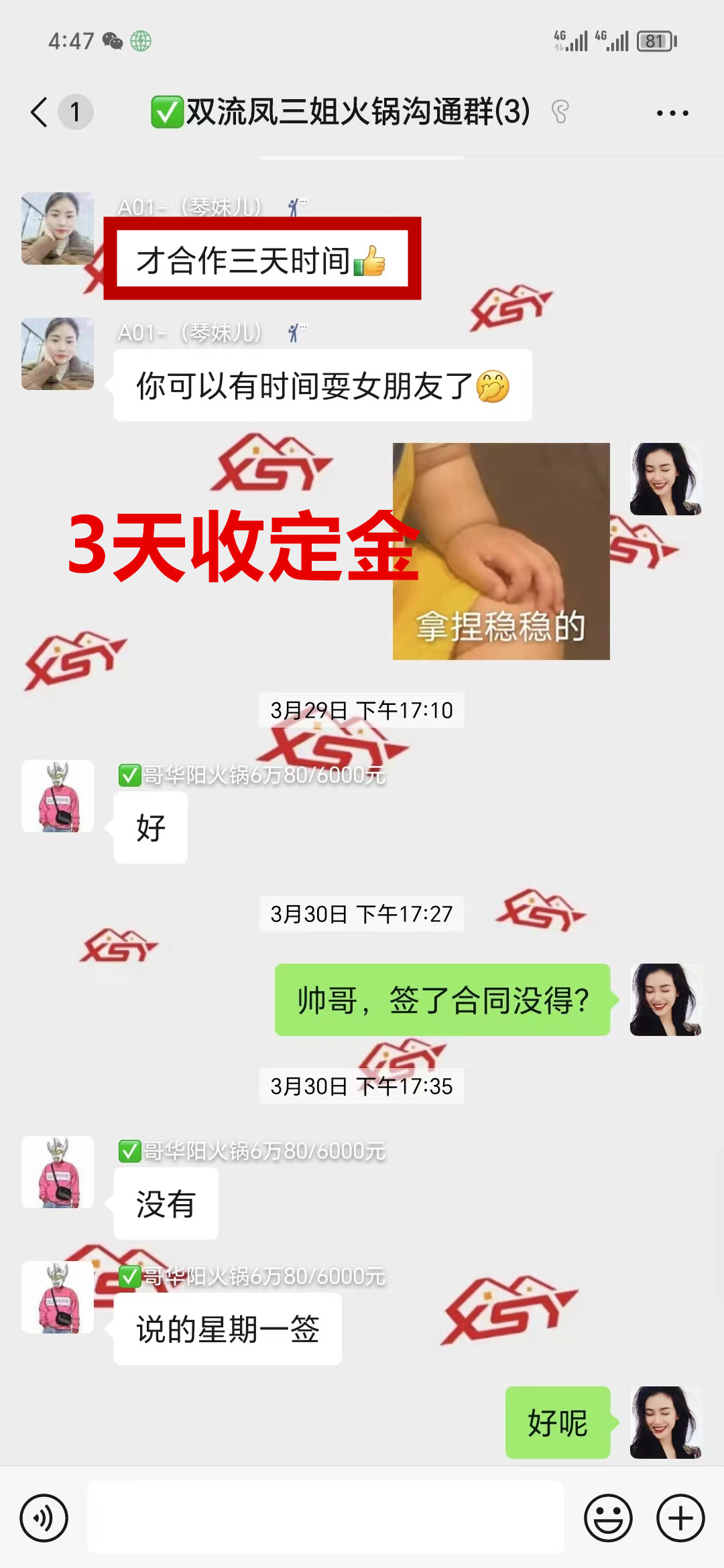Image resolution: width=724 pixels, height=1568 pixels.
Task: Focus the message text field
Action: tap(326, 1518)
